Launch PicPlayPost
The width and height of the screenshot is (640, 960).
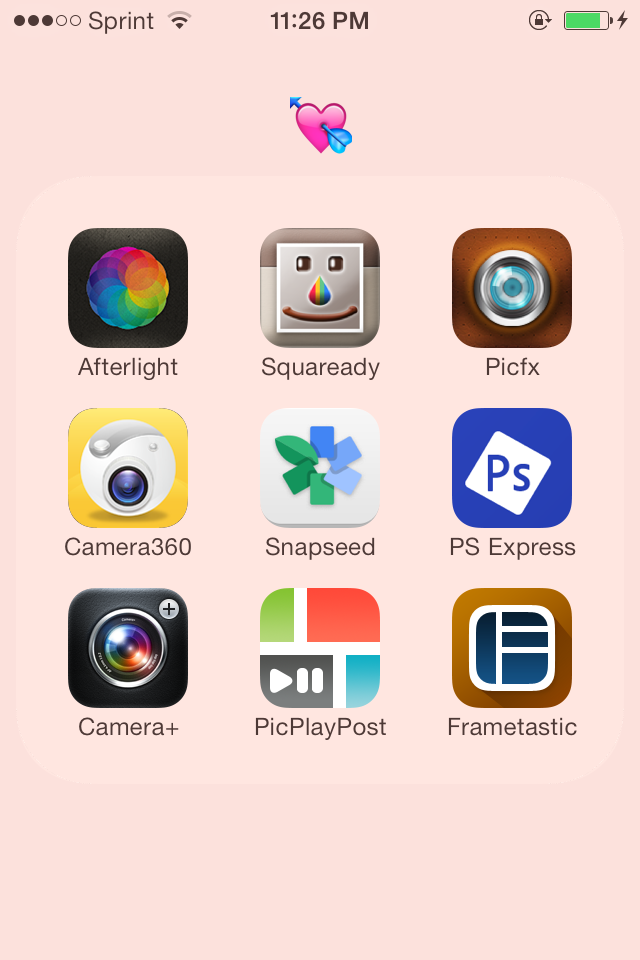click(320, 648)
